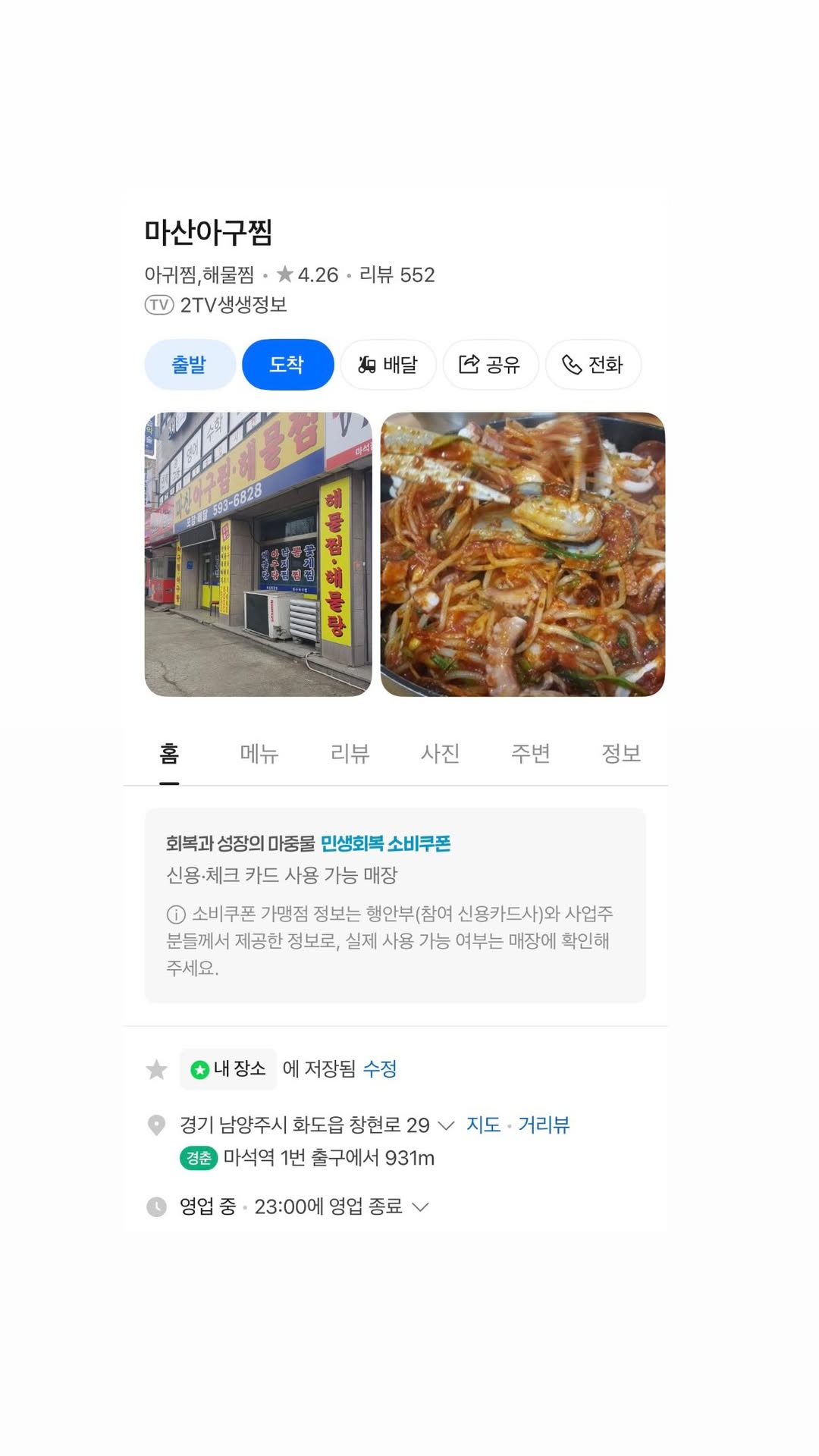Expand business hours details

(421, 1207)
